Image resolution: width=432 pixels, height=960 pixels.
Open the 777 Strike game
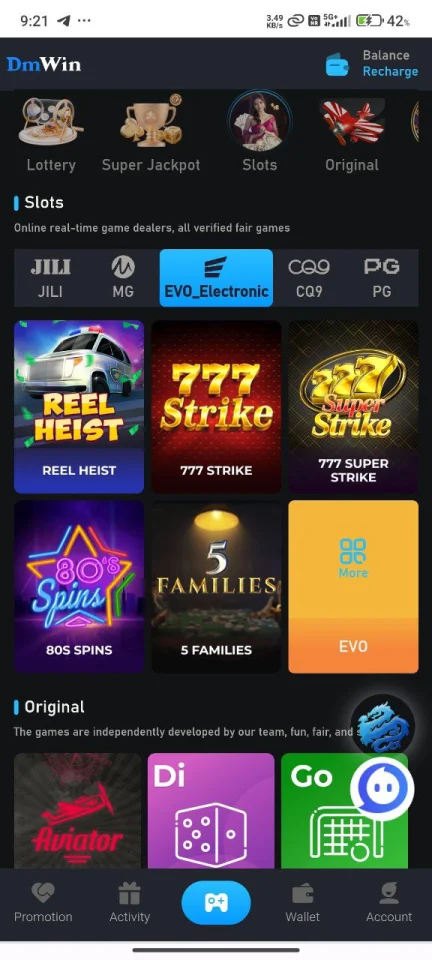[216, 407]
